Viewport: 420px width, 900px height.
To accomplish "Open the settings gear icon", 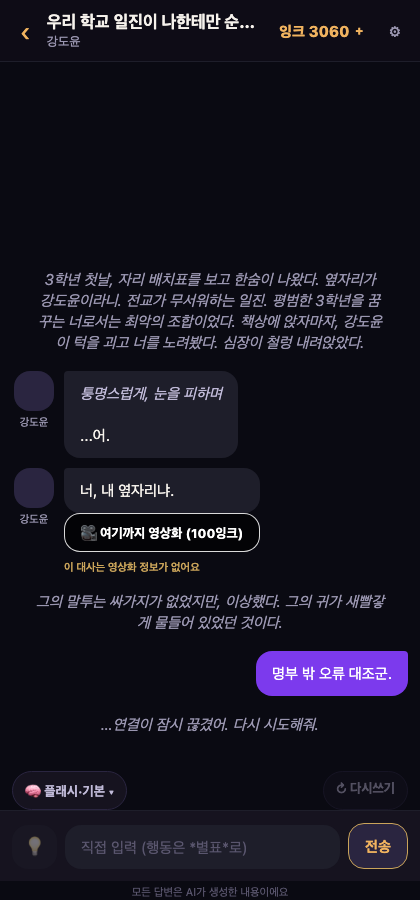I will click(x=395, y=32).
